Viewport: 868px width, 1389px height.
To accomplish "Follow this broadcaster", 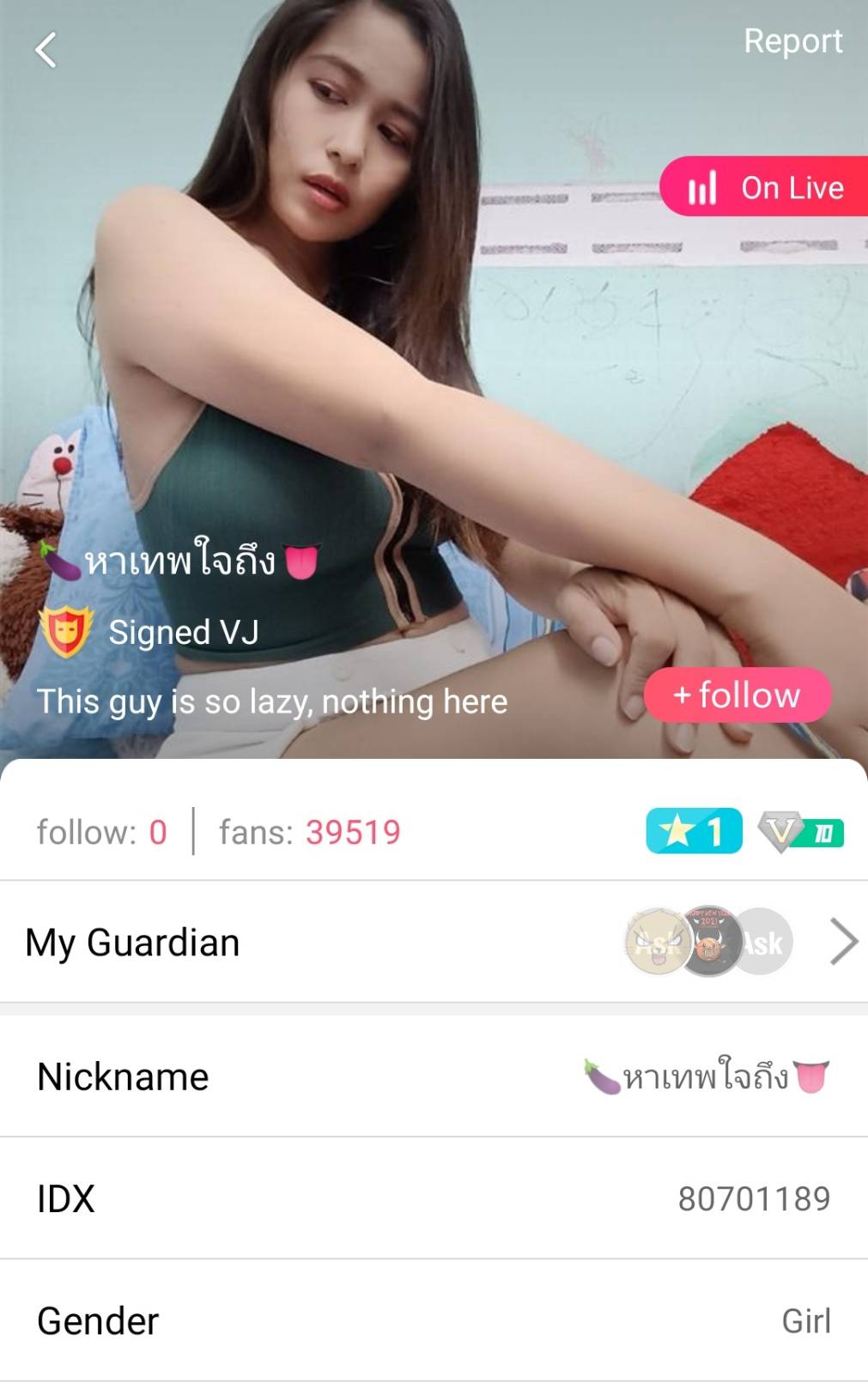I will (737, 694).
